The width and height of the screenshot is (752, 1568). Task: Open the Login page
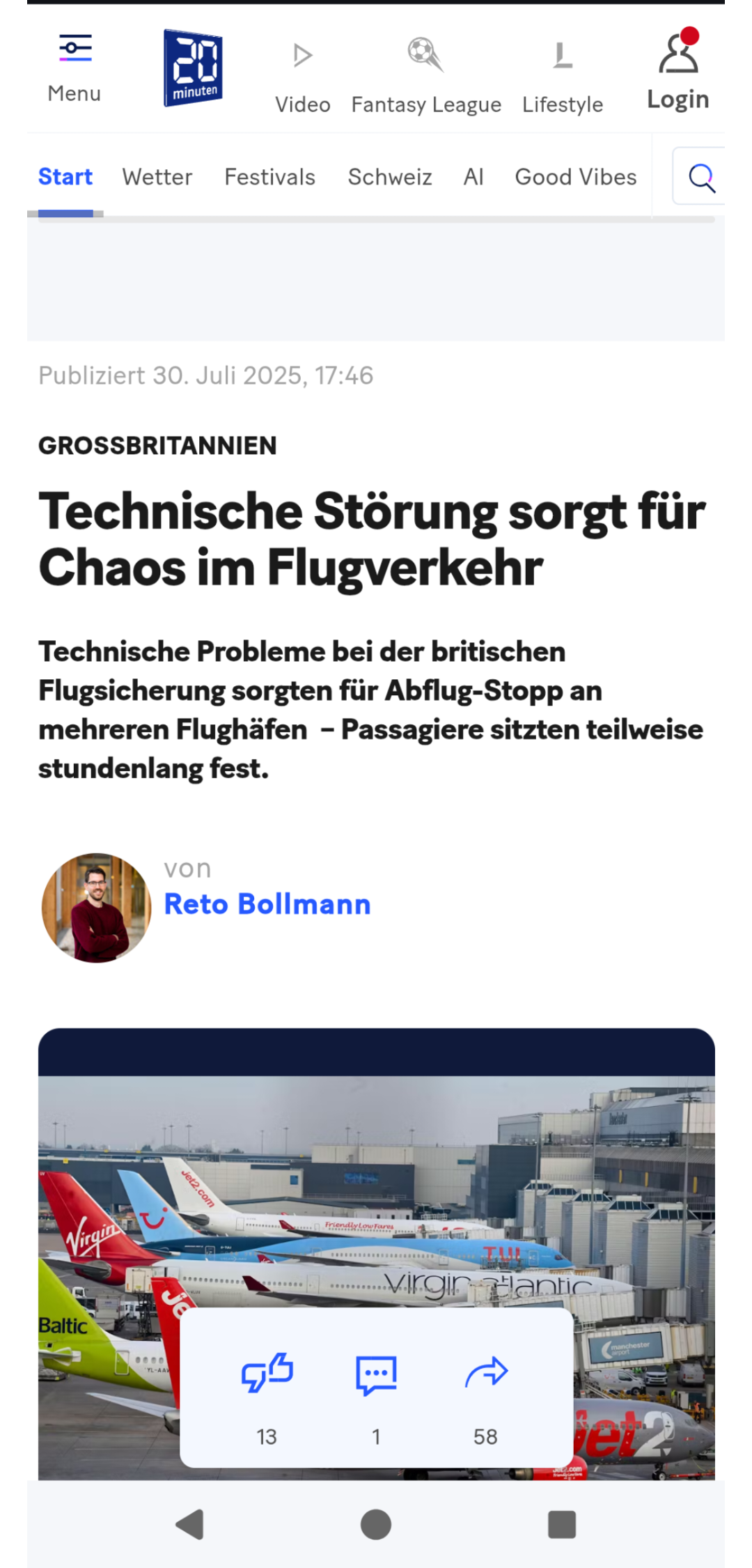[678, 70]
